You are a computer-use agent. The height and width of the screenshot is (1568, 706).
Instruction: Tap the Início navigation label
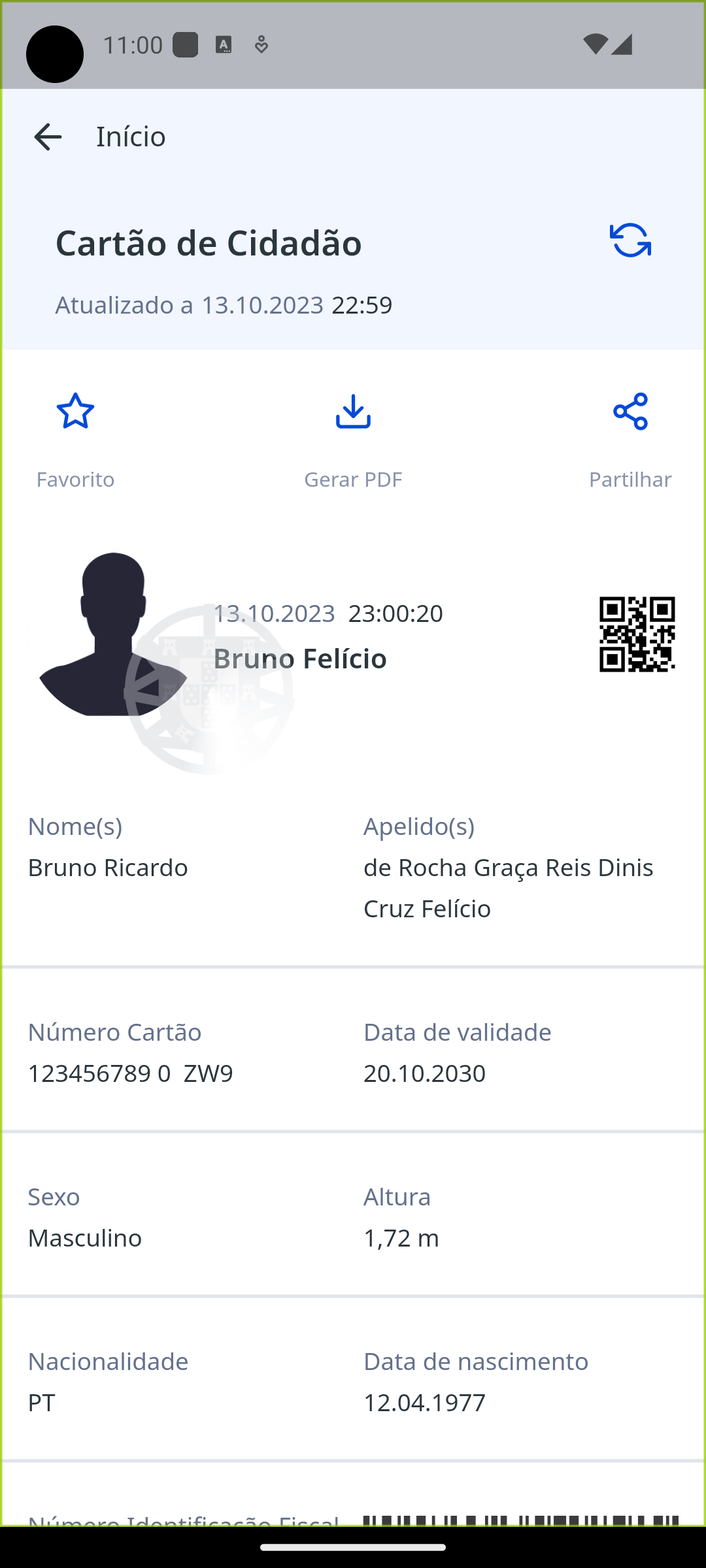[129, 136]
